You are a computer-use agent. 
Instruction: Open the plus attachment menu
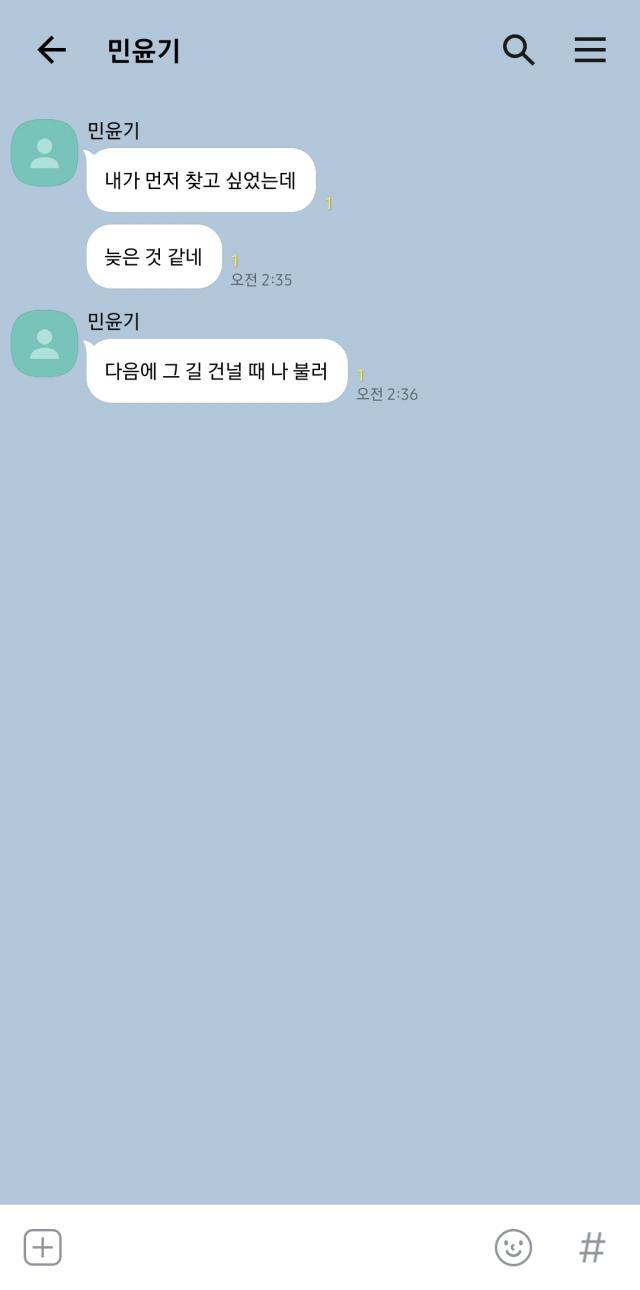coord(43,1247)
